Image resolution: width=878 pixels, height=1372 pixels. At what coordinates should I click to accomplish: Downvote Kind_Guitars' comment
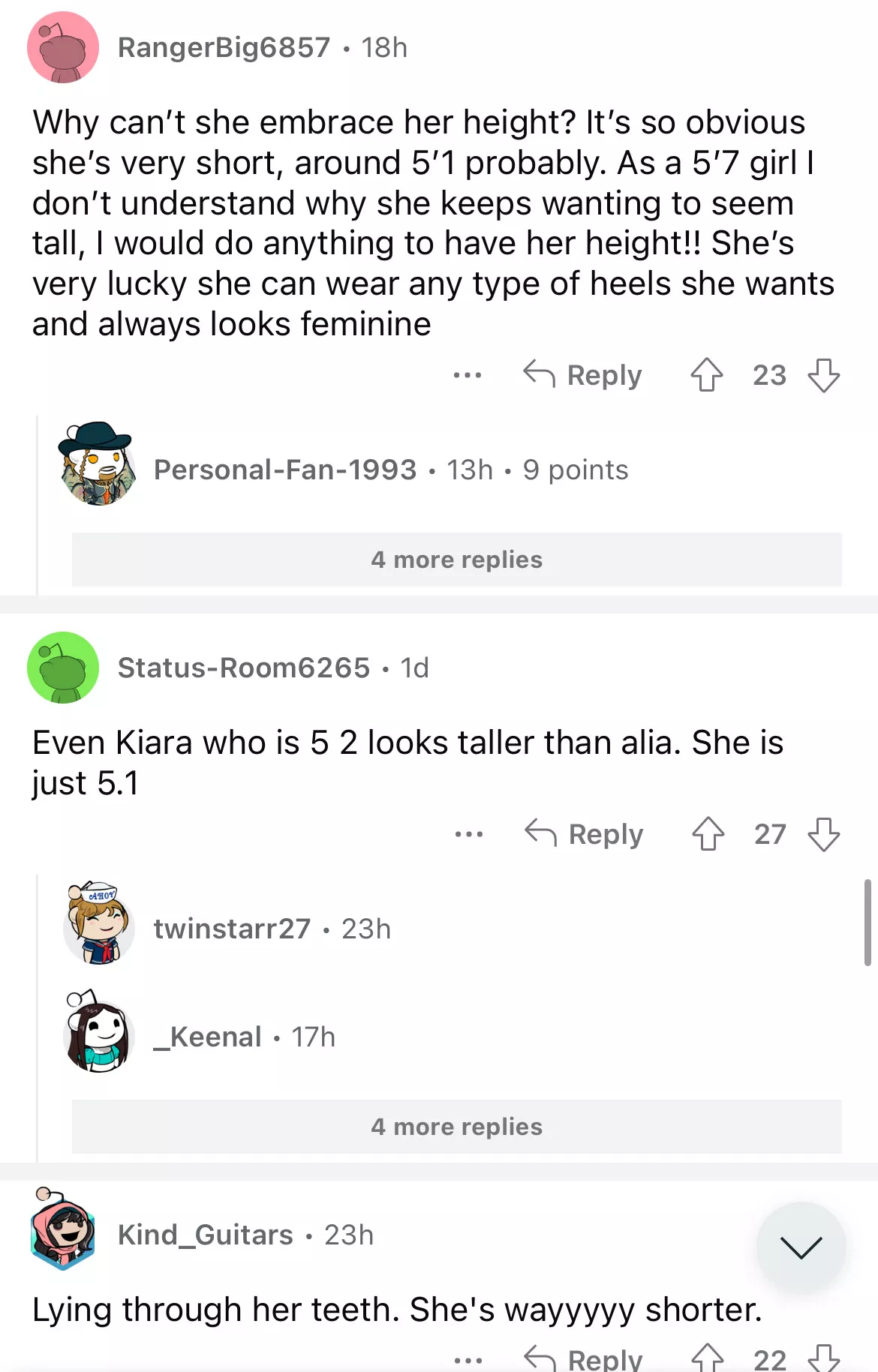[823, 1358]
